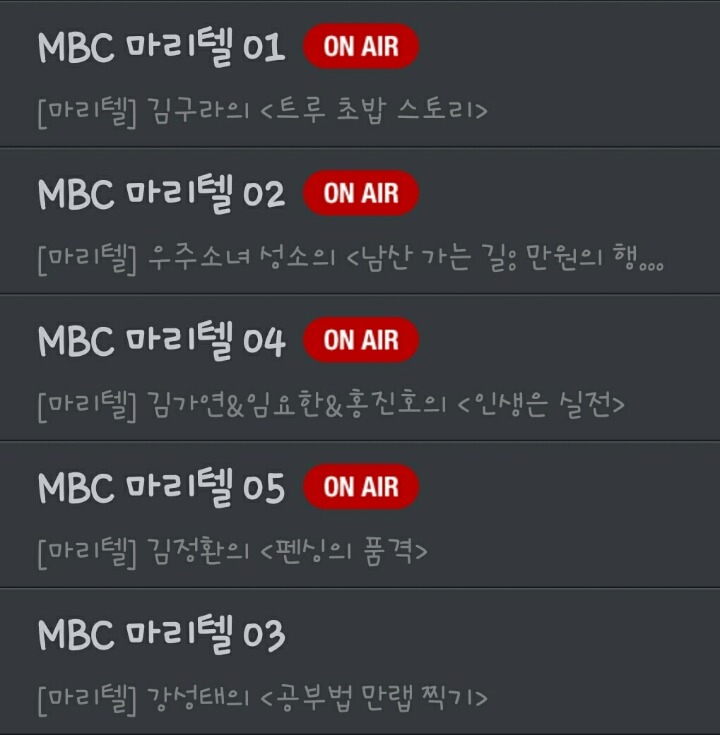Click the ON AIR badge next to MBC 마리텔 02
Screen dimensions: 720x735
360,193
